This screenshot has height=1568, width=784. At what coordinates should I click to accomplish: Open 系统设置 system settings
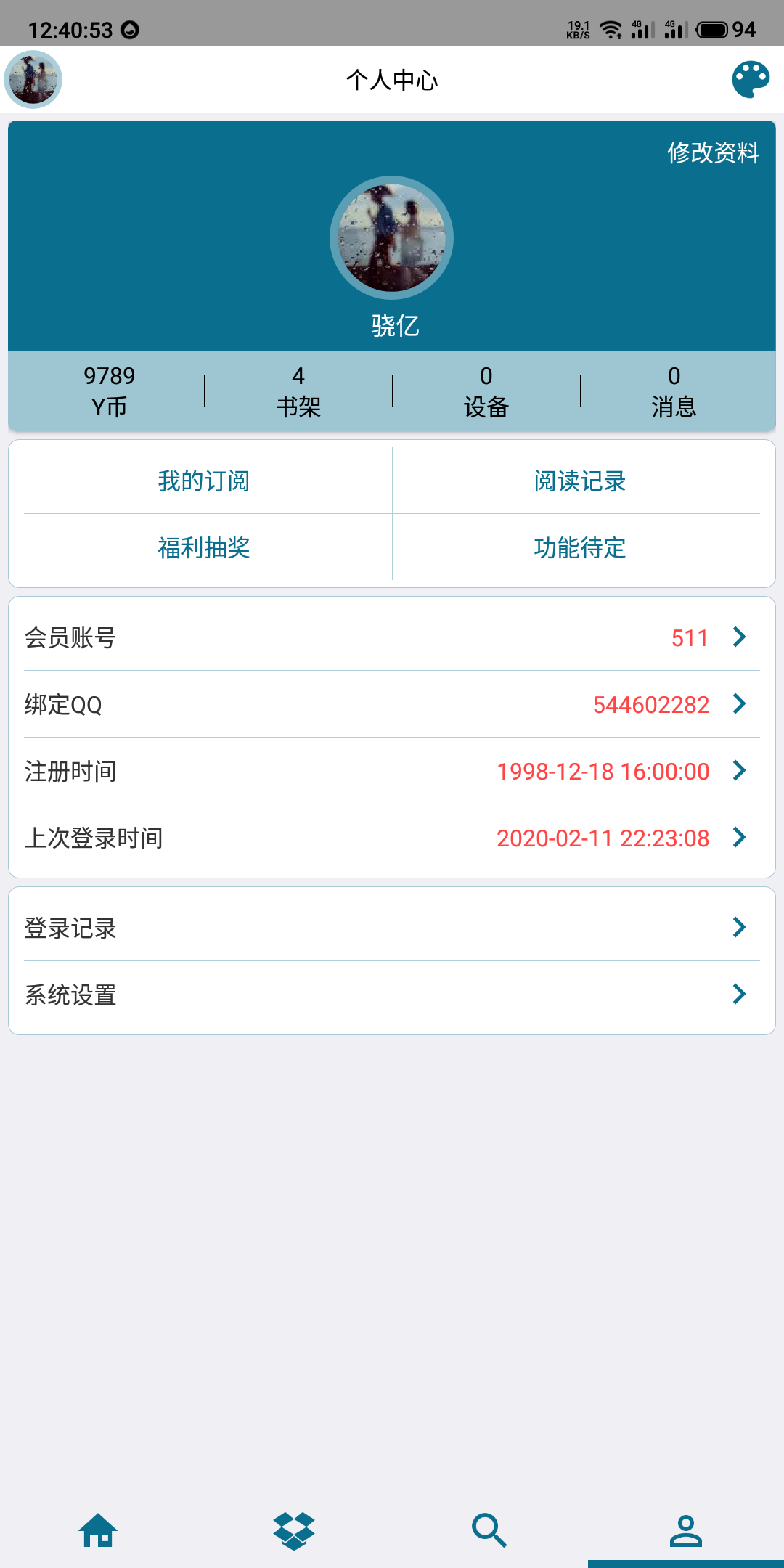(x=392, y=995)
